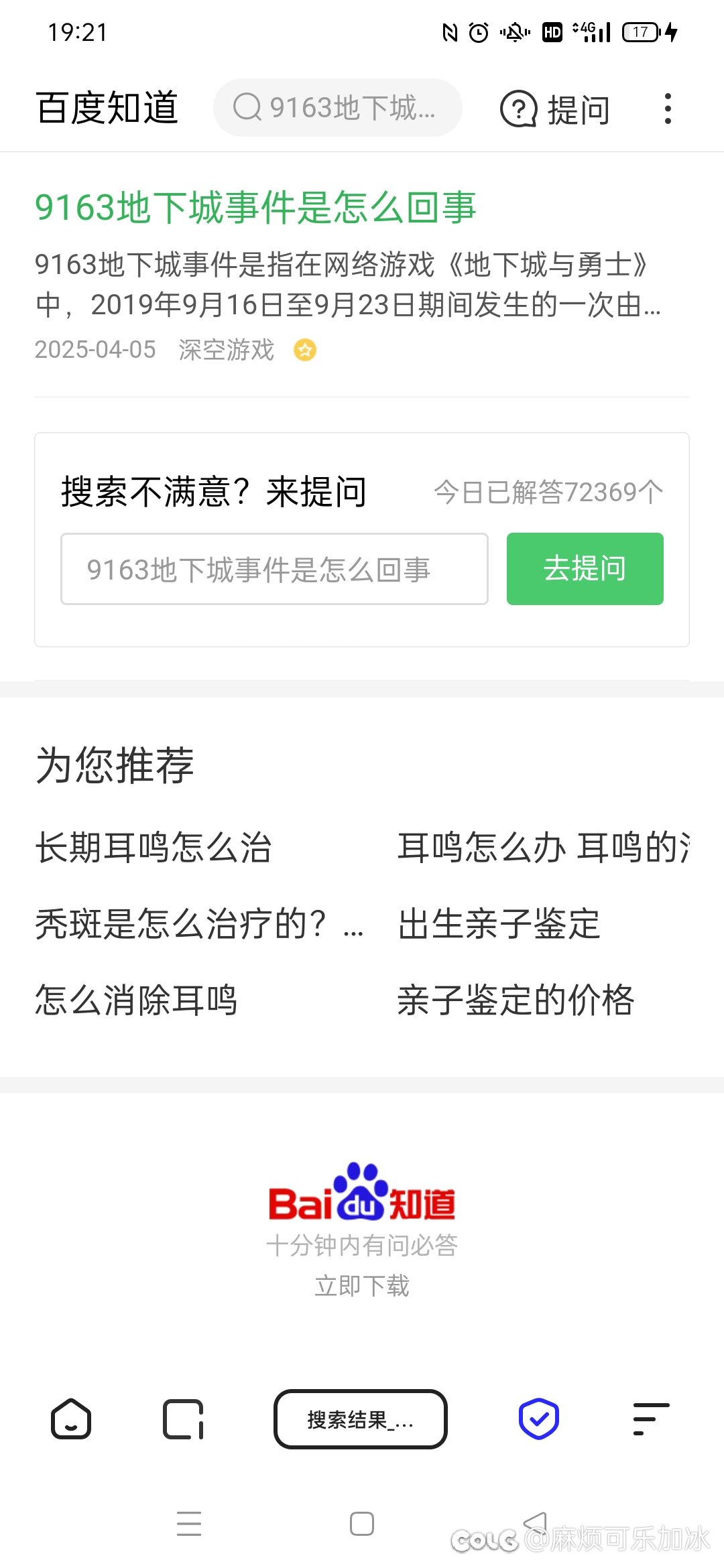
Task: Tap the system home button
Action: click(362, 1524)
